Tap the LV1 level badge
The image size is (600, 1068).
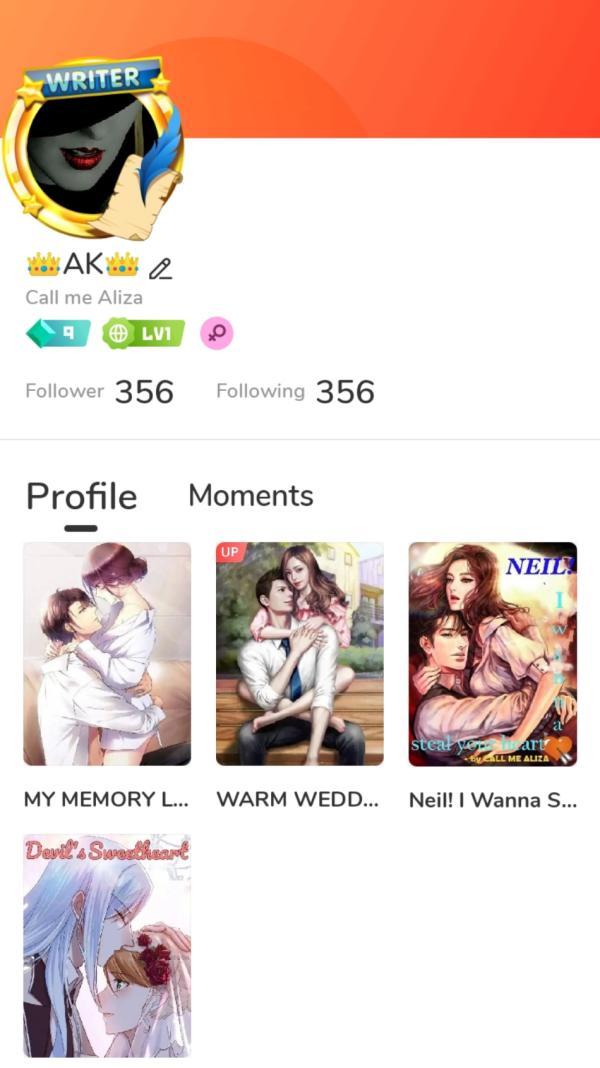pyautogui.click(x=143, y=334)
